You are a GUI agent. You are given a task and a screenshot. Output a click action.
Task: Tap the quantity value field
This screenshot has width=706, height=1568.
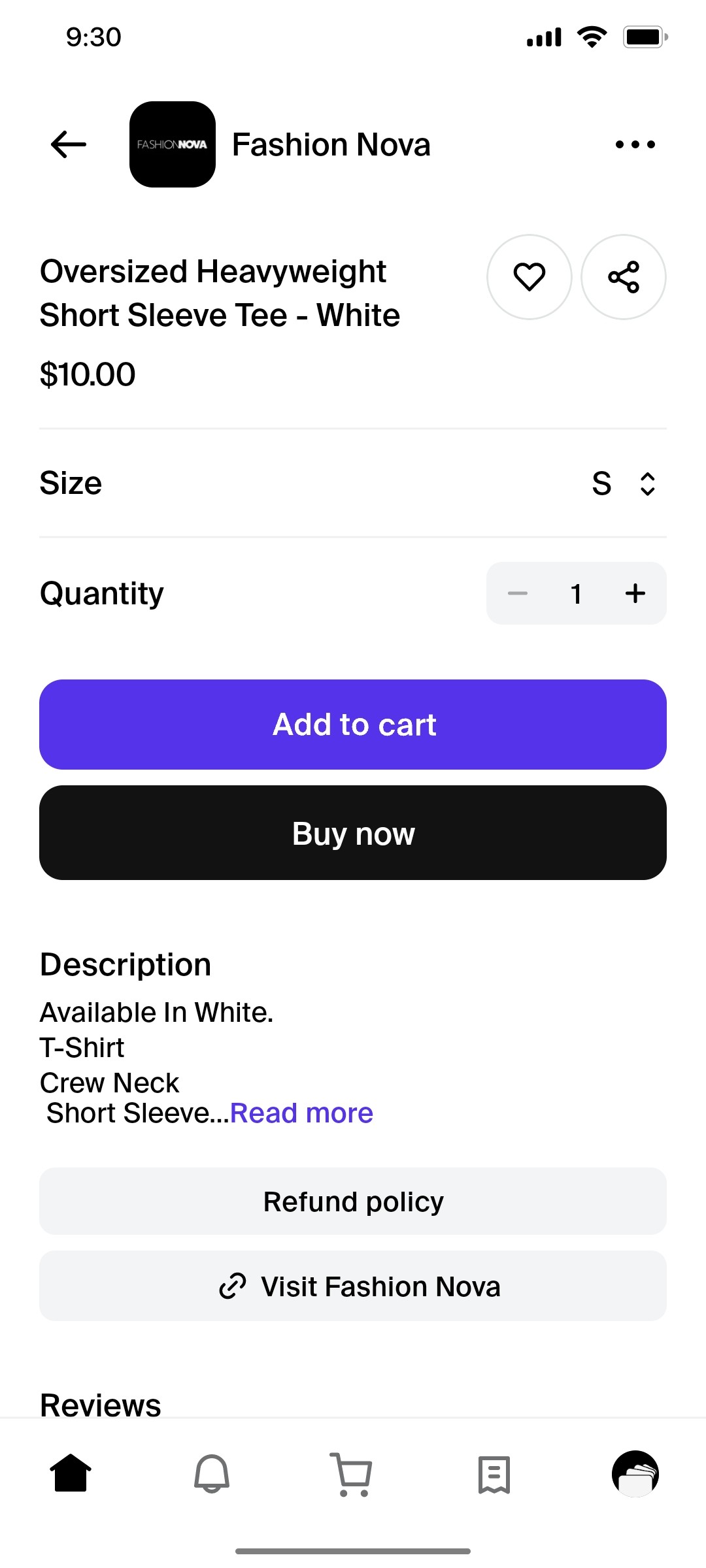pyautogui.click(x=576, y=593)
